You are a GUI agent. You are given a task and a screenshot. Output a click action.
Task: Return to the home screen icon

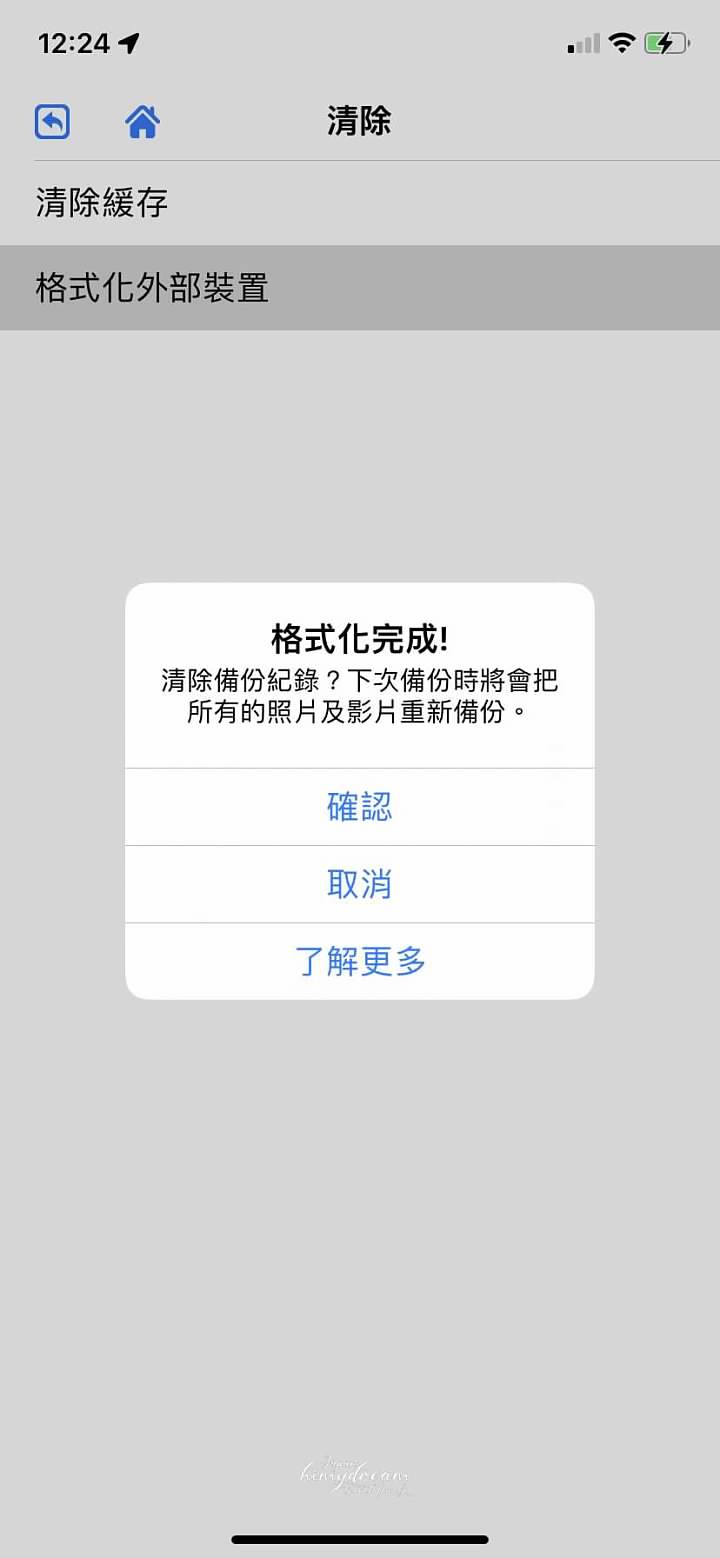click(x=142, y=122)
